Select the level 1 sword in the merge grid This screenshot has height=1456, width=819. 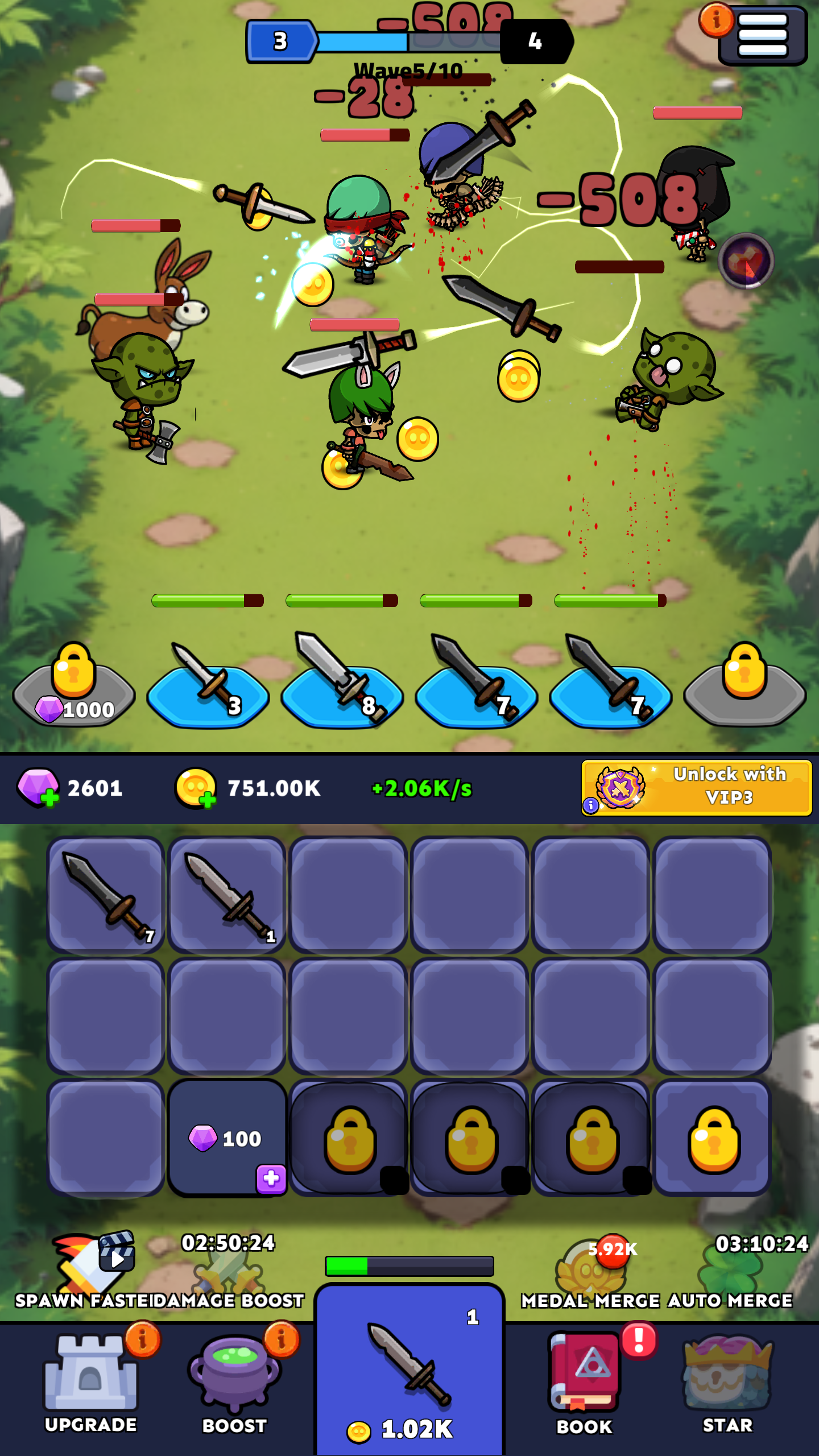click(227, 895)
